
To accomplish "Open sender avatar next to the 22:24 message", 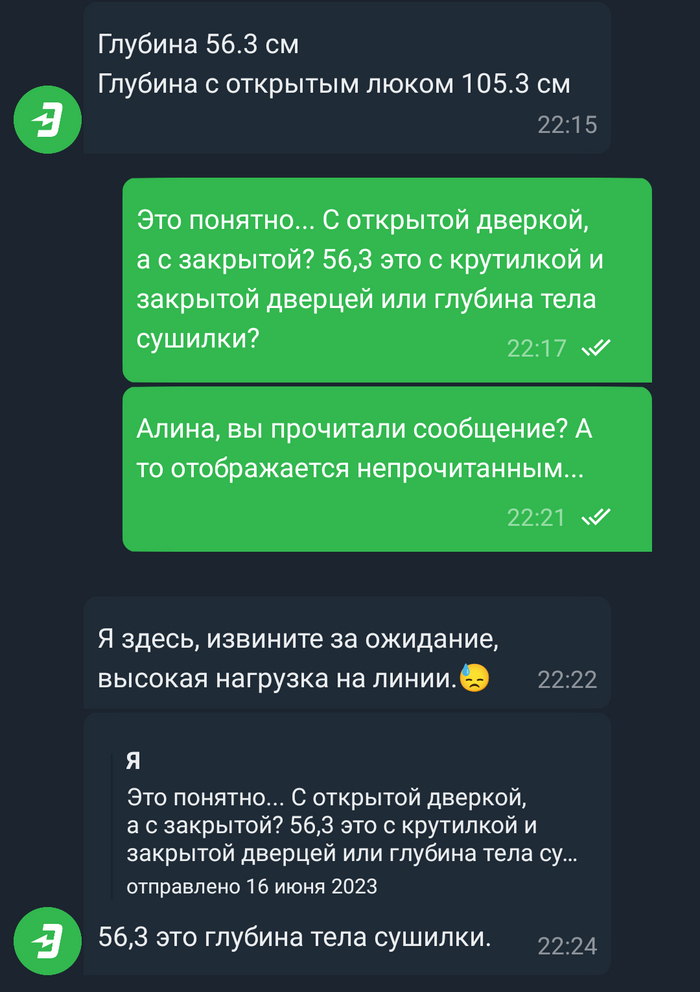I will click(43, 940).
